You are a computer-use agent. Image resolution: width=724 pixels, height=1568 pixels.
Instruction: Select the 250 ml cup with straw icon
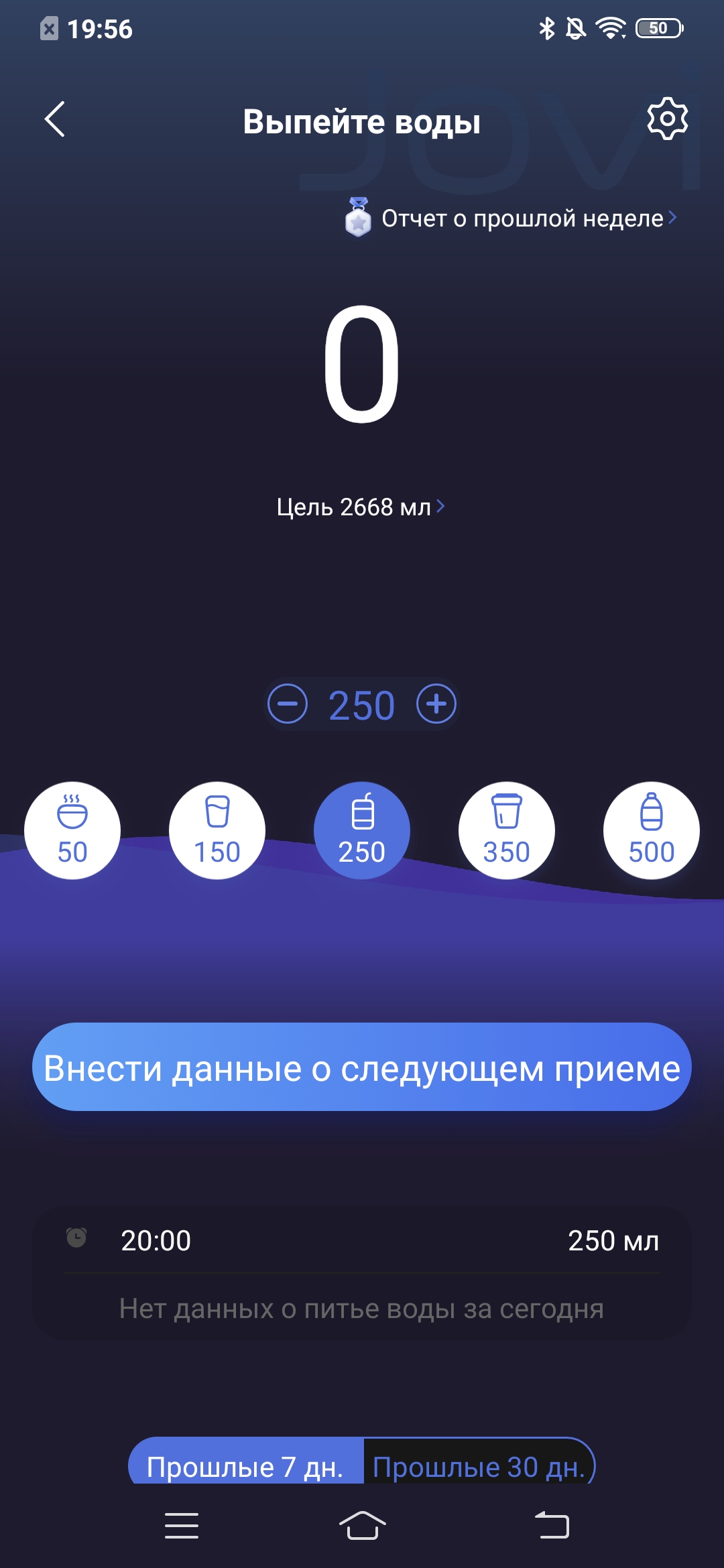click(362, 830)
